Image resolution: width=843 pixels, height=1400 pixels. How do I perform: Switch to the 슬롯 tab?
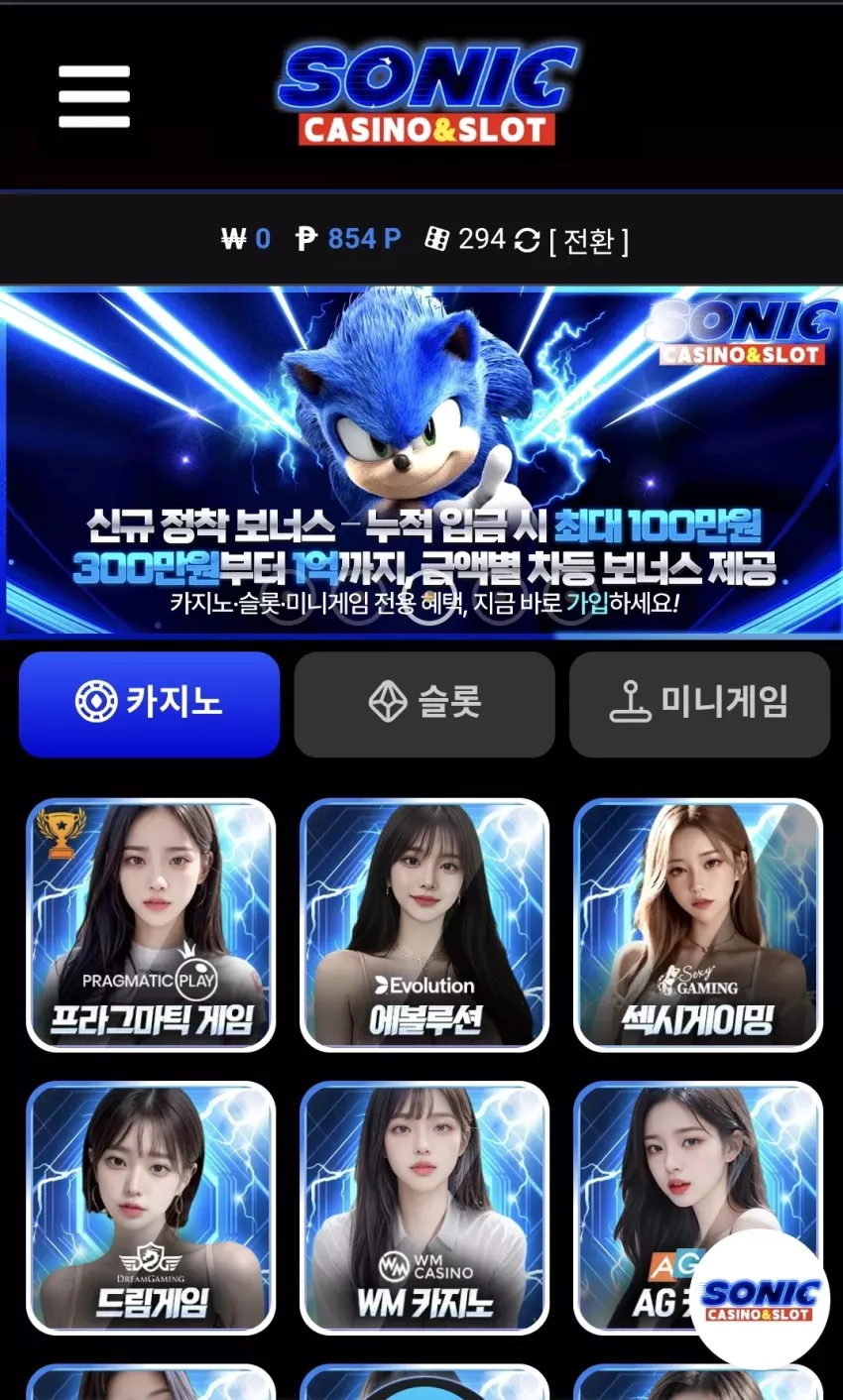[x=424, y=704]
